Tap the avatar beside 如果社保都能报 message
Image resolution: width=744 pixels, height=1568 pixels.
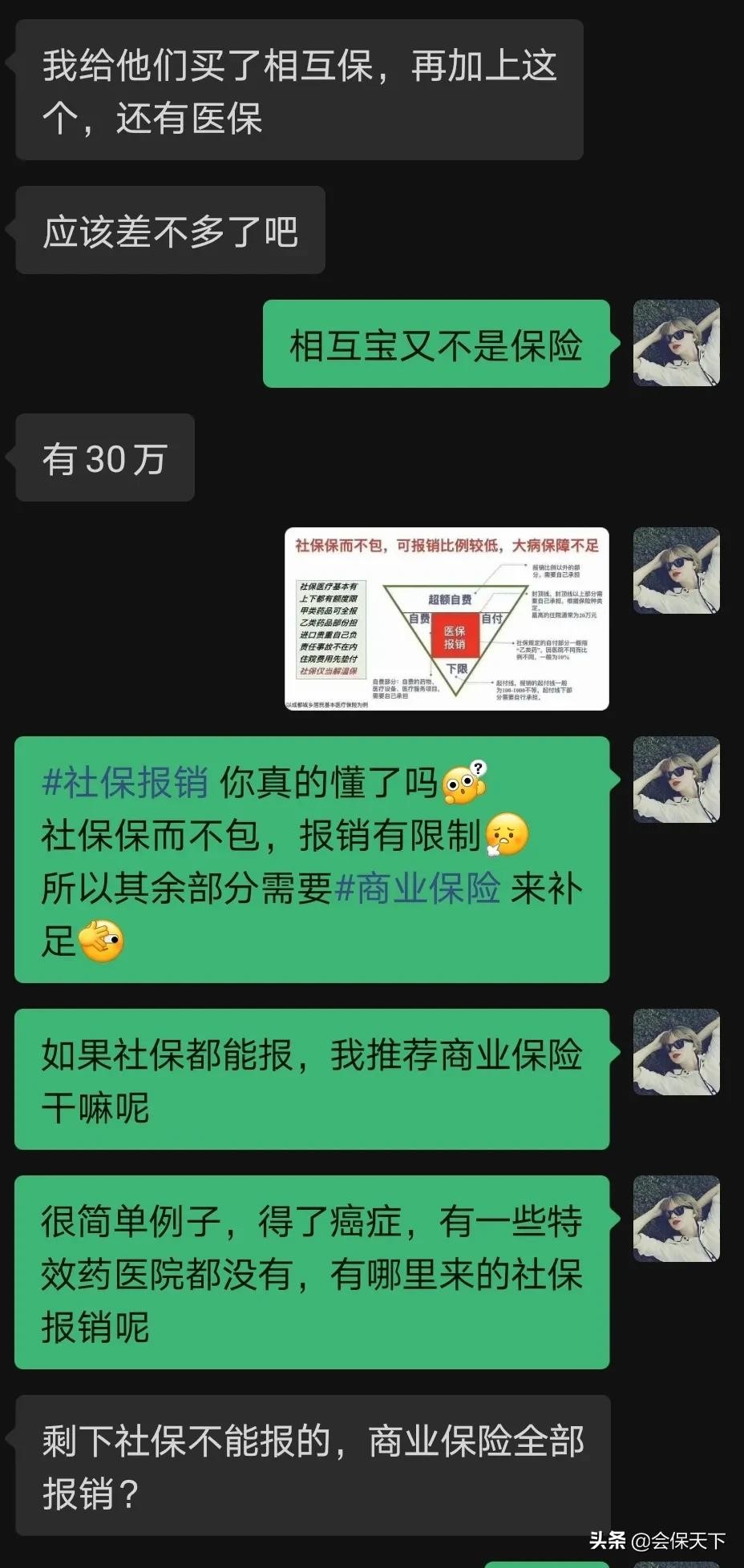click(676, 1052)
